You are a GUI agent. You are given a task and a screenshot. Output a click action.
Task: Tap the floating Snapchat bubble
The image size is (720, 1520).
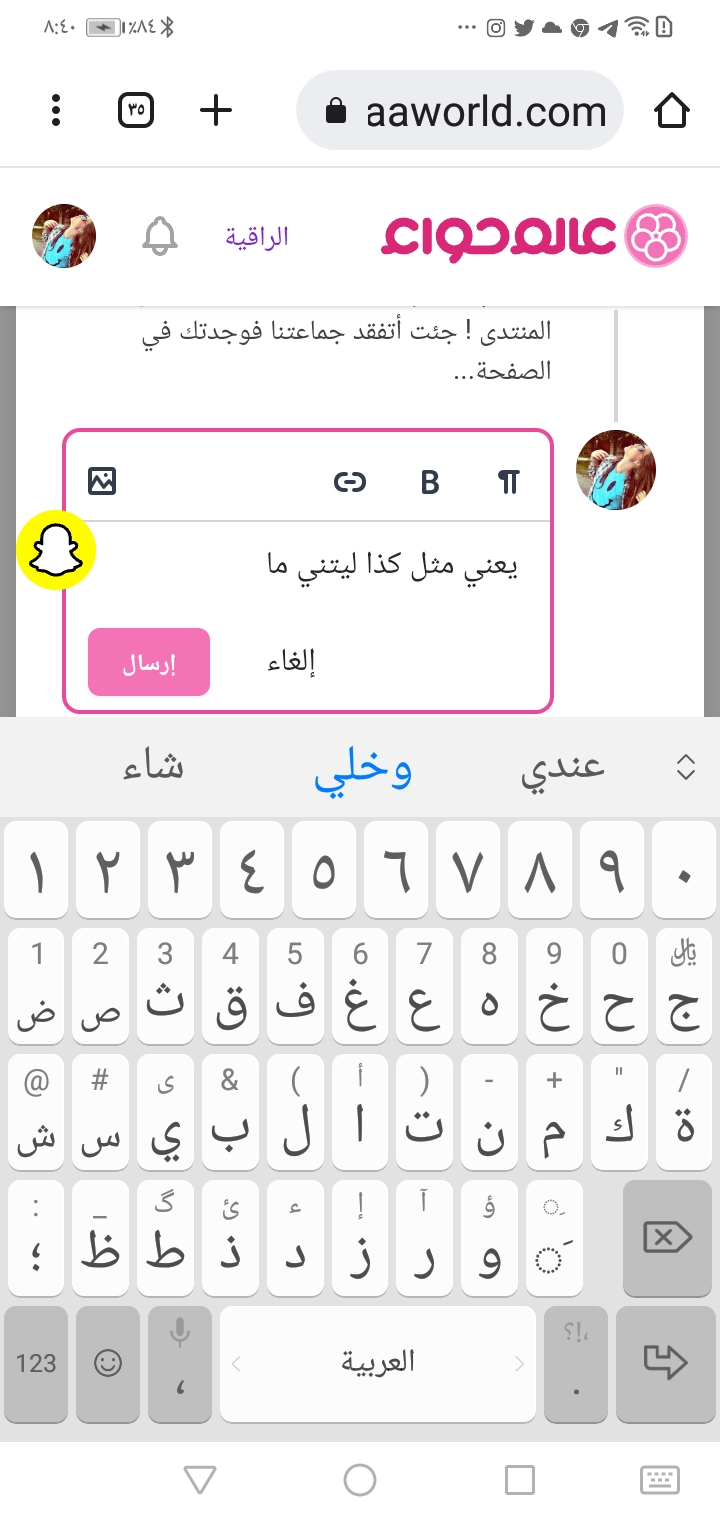[x=56, y=549]
